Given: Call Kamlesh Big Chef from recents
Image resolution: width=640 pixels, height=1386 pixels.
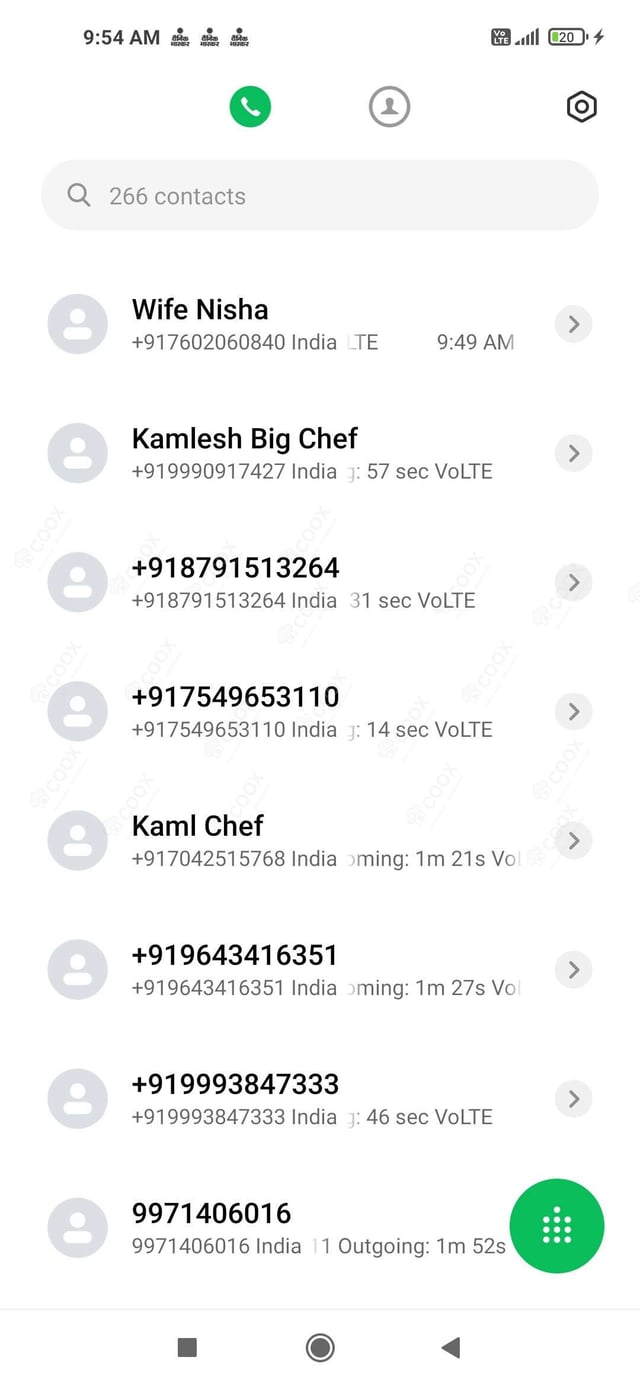Looking at the screenshot, I should point(300,453).
